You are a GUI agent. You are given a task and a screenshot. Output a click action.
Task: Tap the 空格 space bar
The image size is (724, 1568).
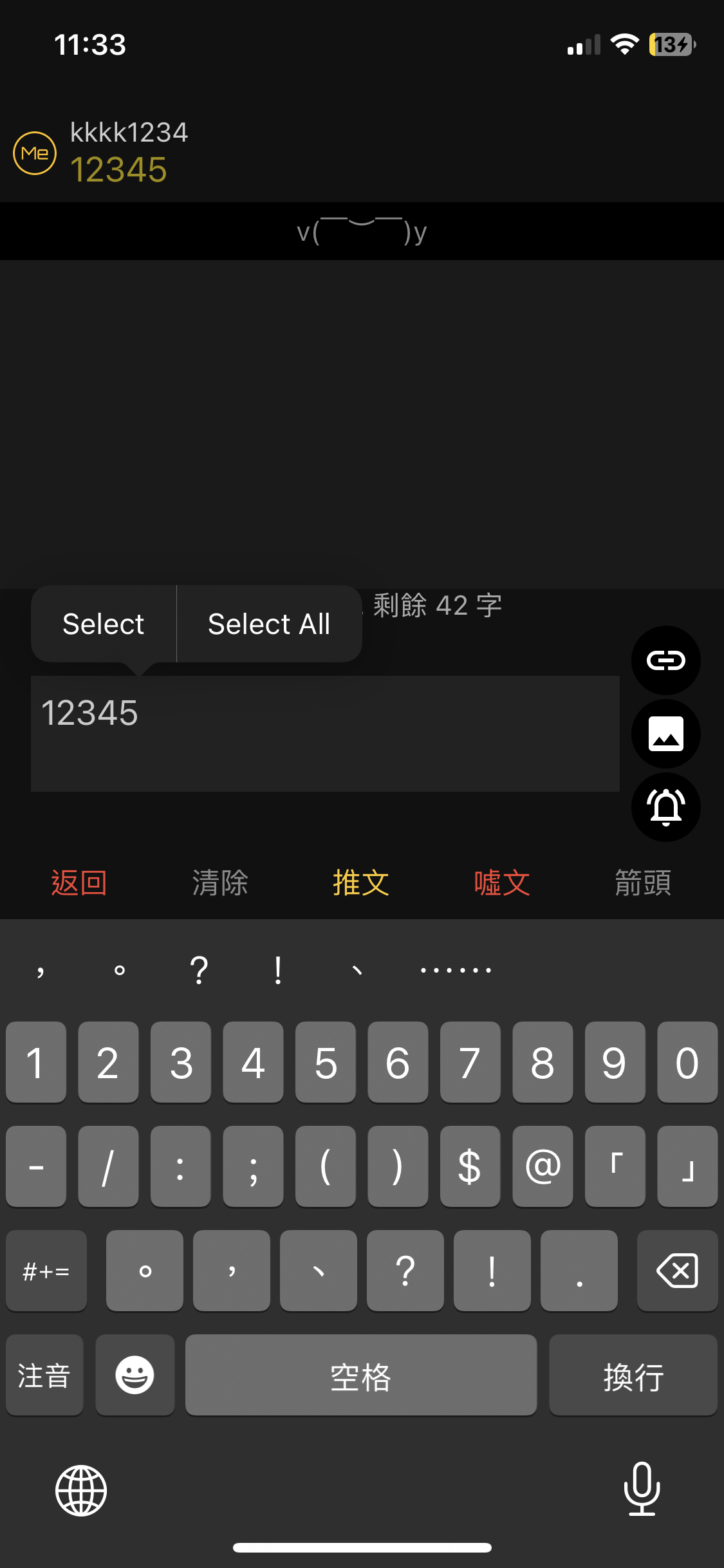[361, 1375]
